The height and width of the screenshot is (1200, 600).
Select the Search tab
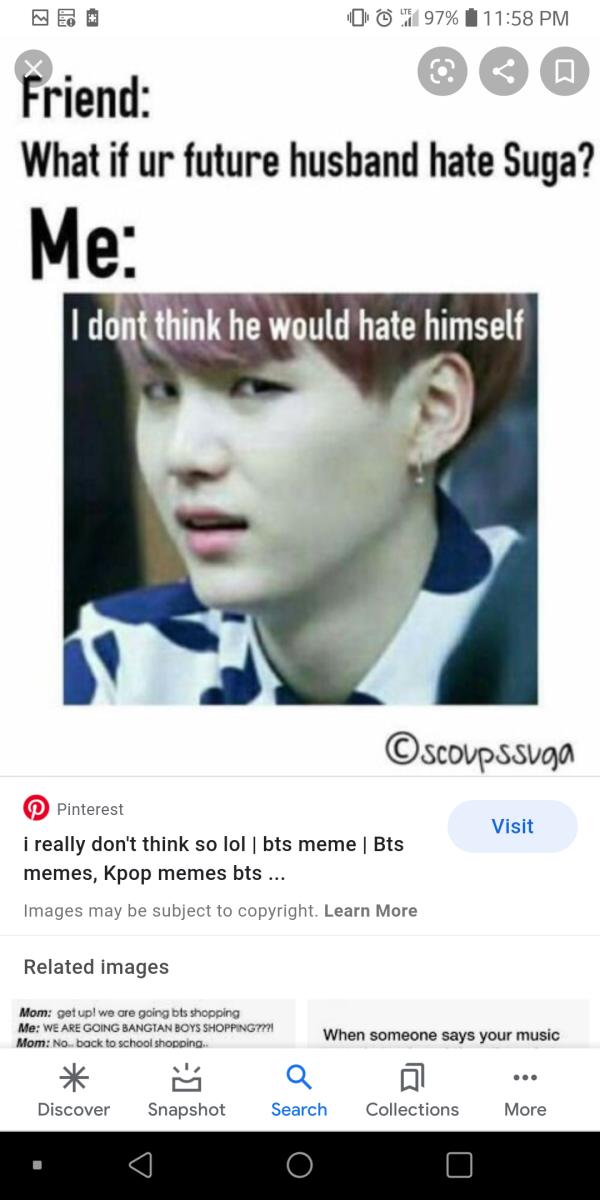click(x=299, y=1090)
